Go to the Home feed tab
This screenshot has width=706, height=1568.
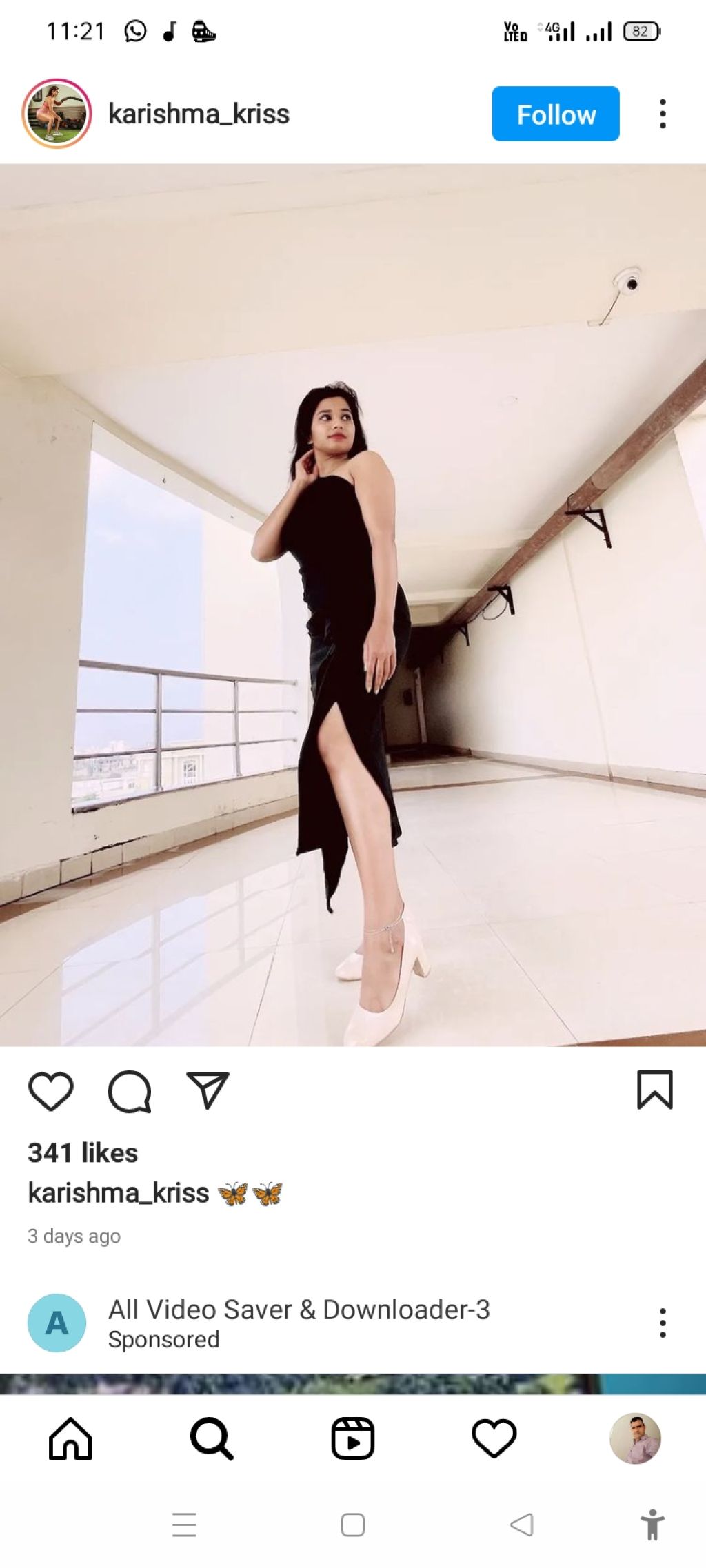70,1438
